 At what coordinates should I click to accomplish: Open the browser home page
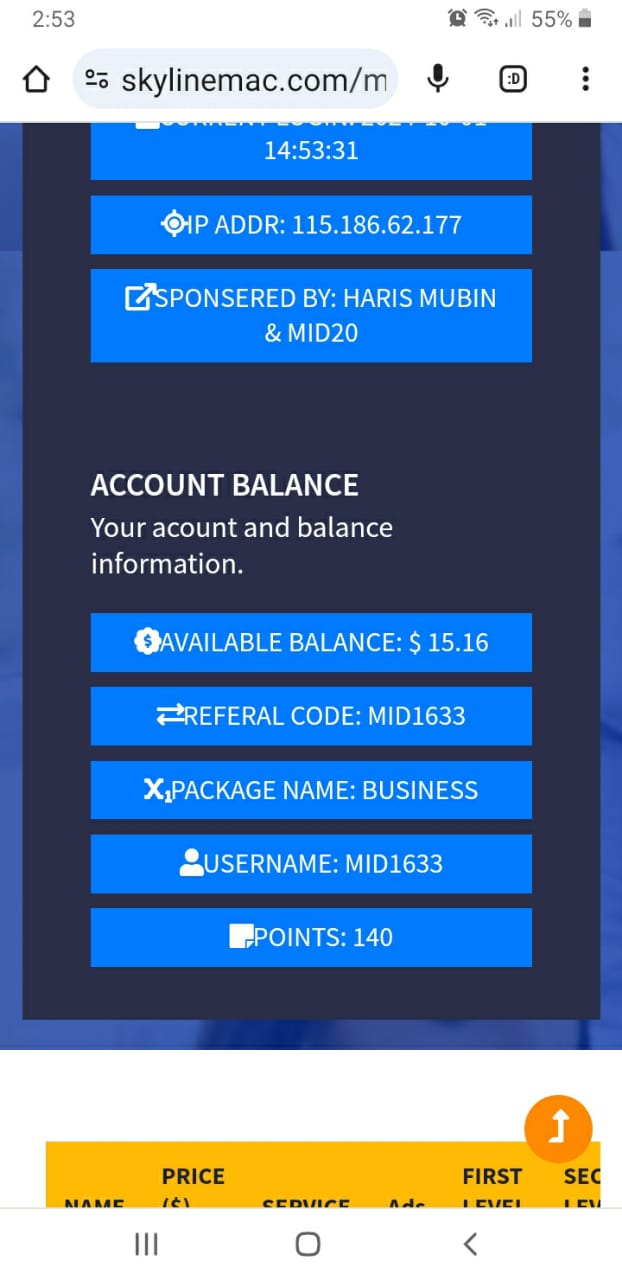(x=36, y=79)
